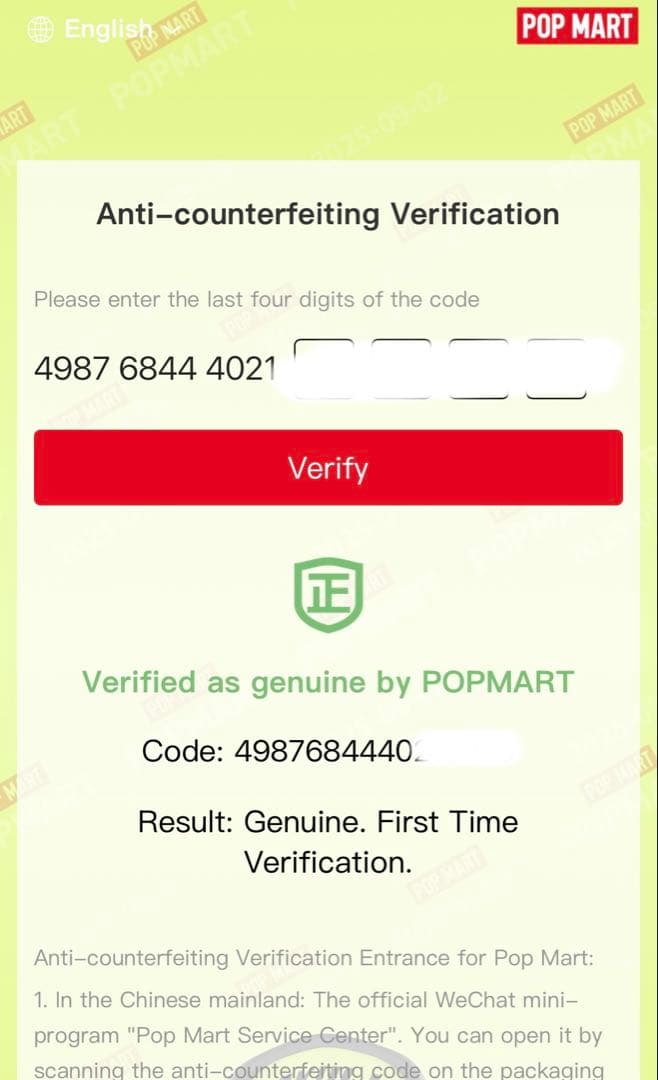Select the third code digit box

click(x=478, y=369)
